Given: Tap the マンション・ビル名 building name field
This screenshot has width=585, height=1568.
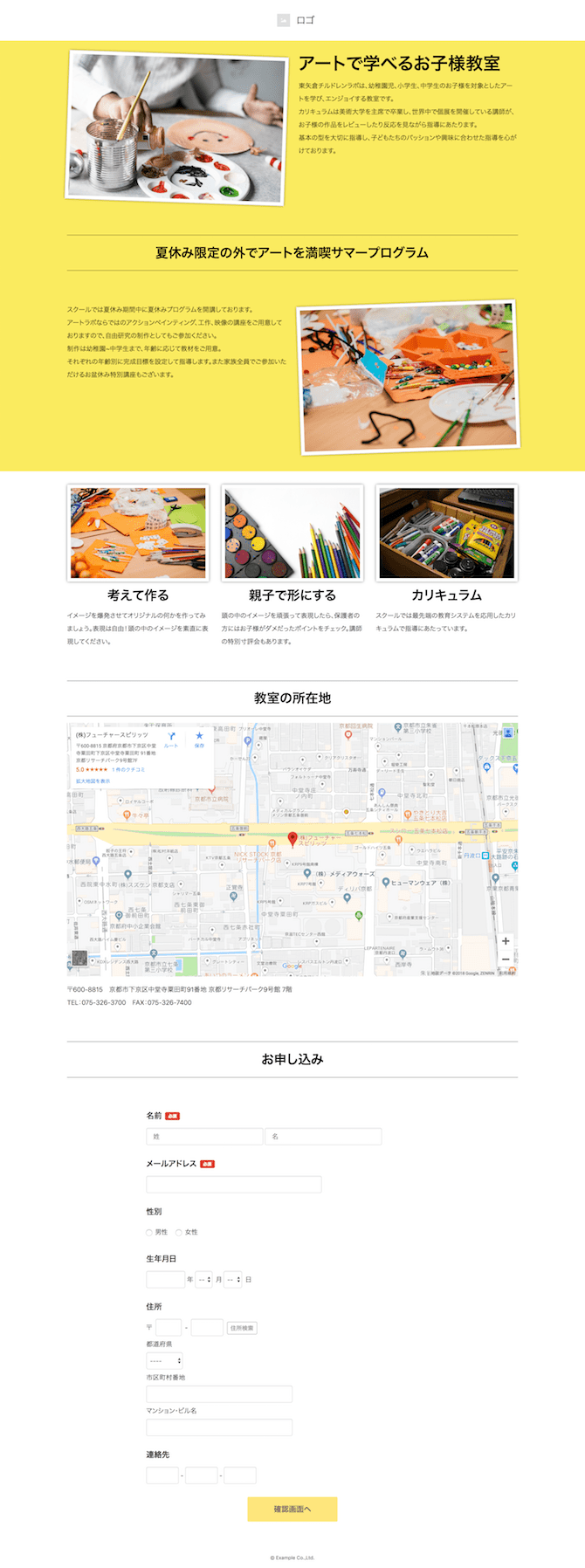Looking at the screenshot, I should (x=219, y=1427).
